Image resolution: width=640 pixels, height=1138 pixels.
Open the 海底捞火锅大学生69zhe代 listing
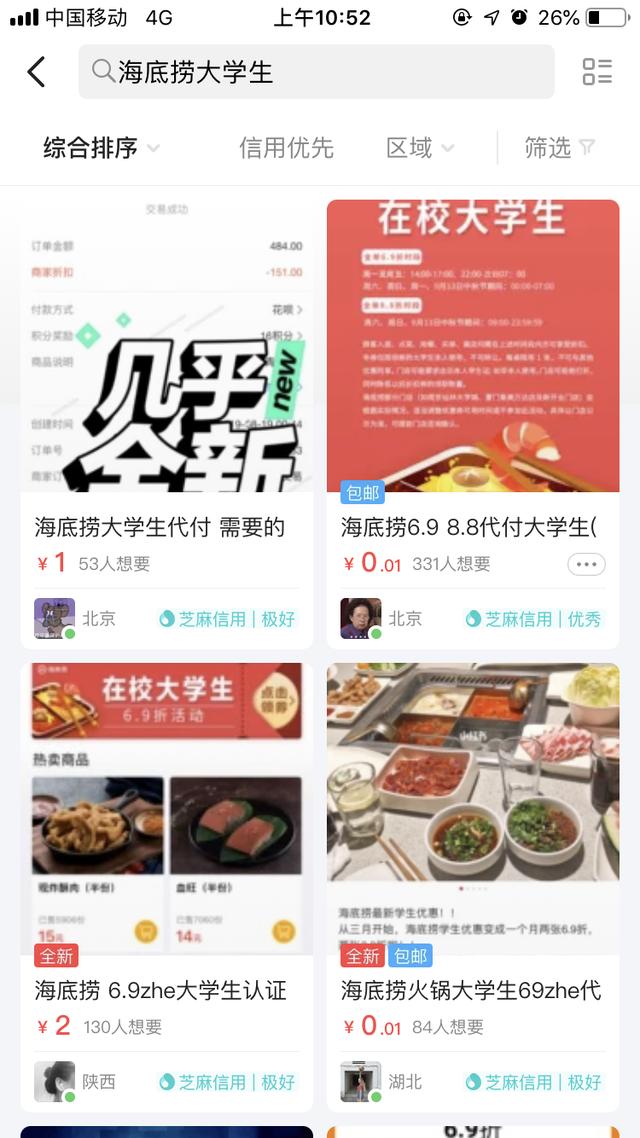point(473,887)
